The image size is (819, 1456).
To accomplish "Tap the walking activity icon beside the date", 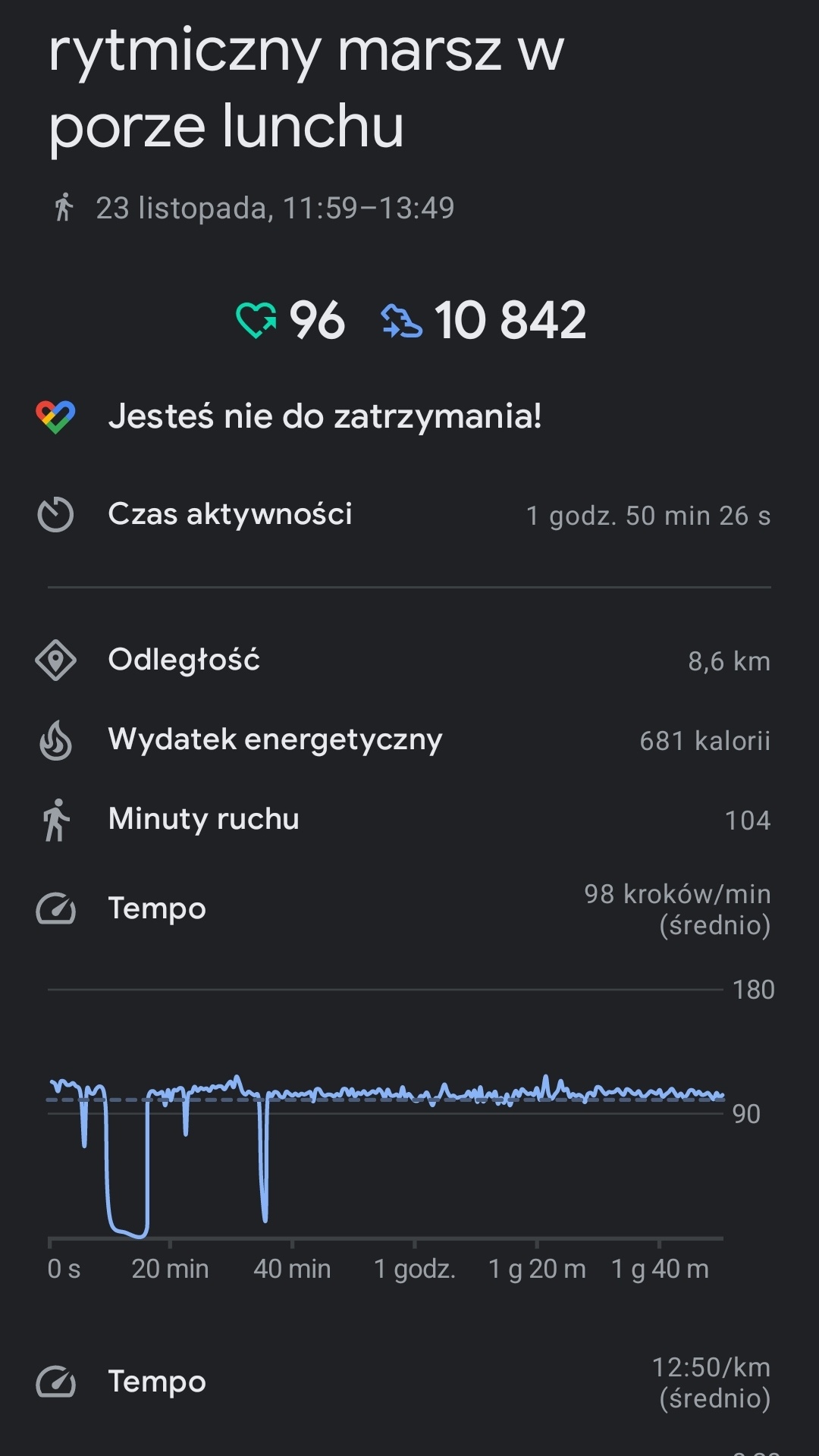I will (65, 207).
